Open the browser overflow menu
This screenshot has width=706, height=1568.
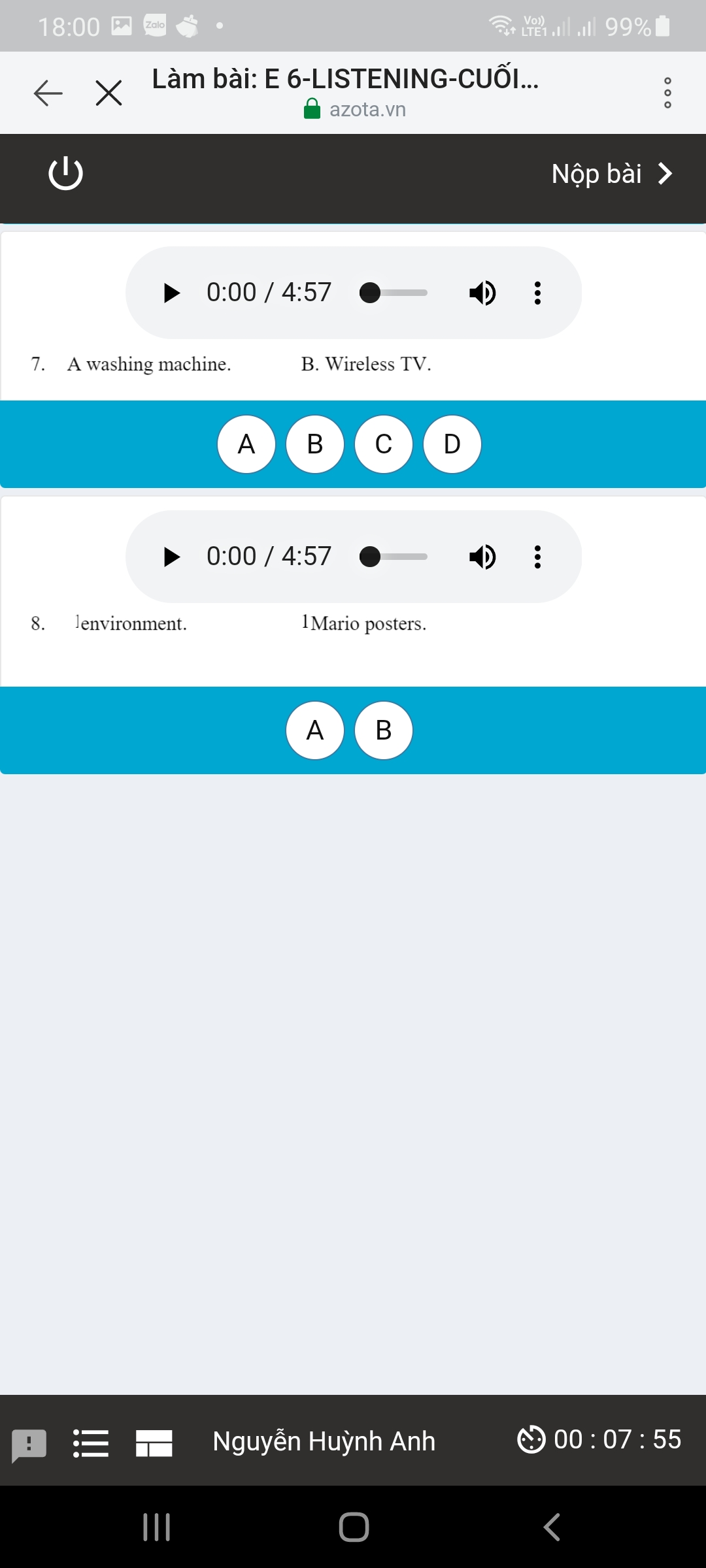click(667, 93)
